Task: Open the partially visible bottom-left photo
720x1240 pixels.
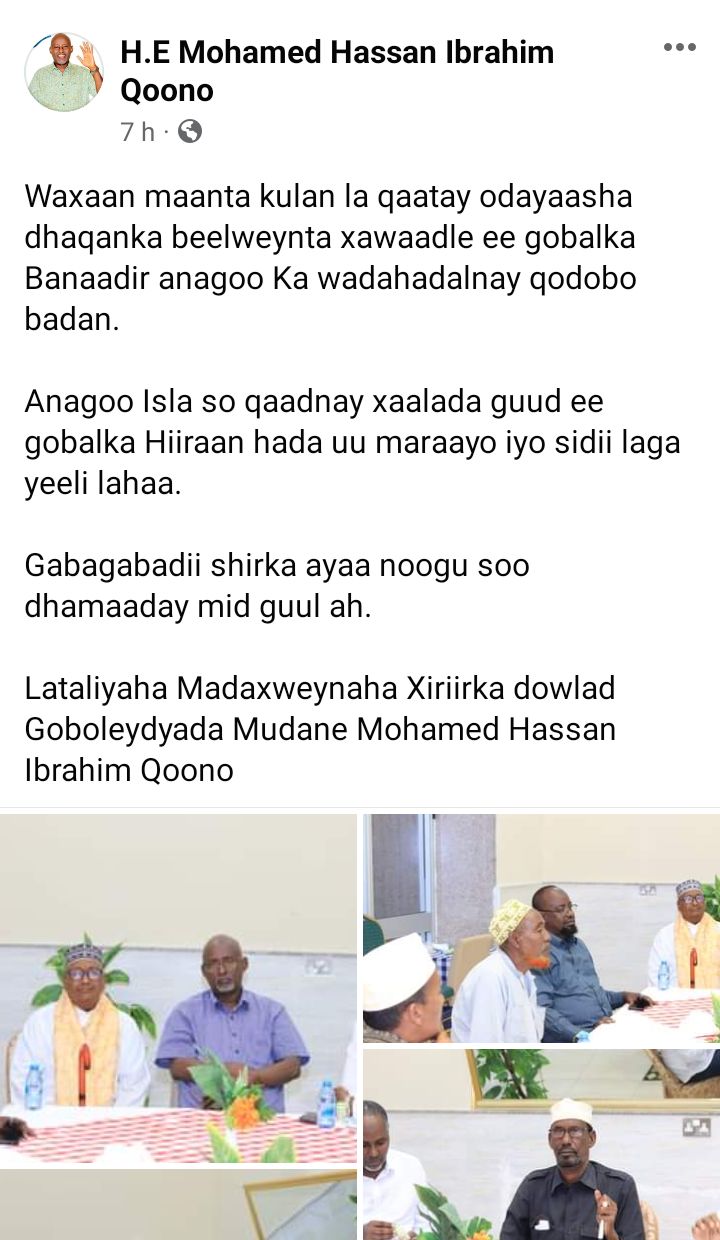Action: point(178,1205)
